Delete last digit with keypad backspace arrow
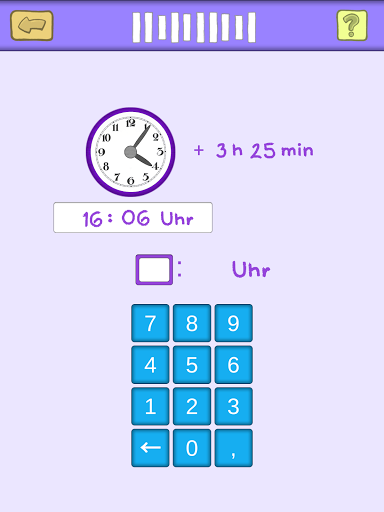384x512 pixels. (x=150, y=448)
